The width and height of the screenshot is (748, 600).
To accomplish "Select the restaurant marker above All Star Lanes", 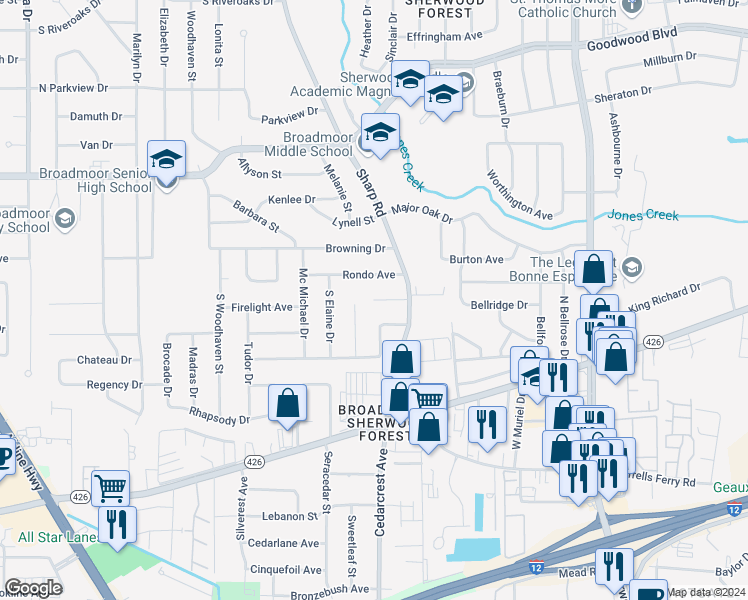I will point(118,524).
